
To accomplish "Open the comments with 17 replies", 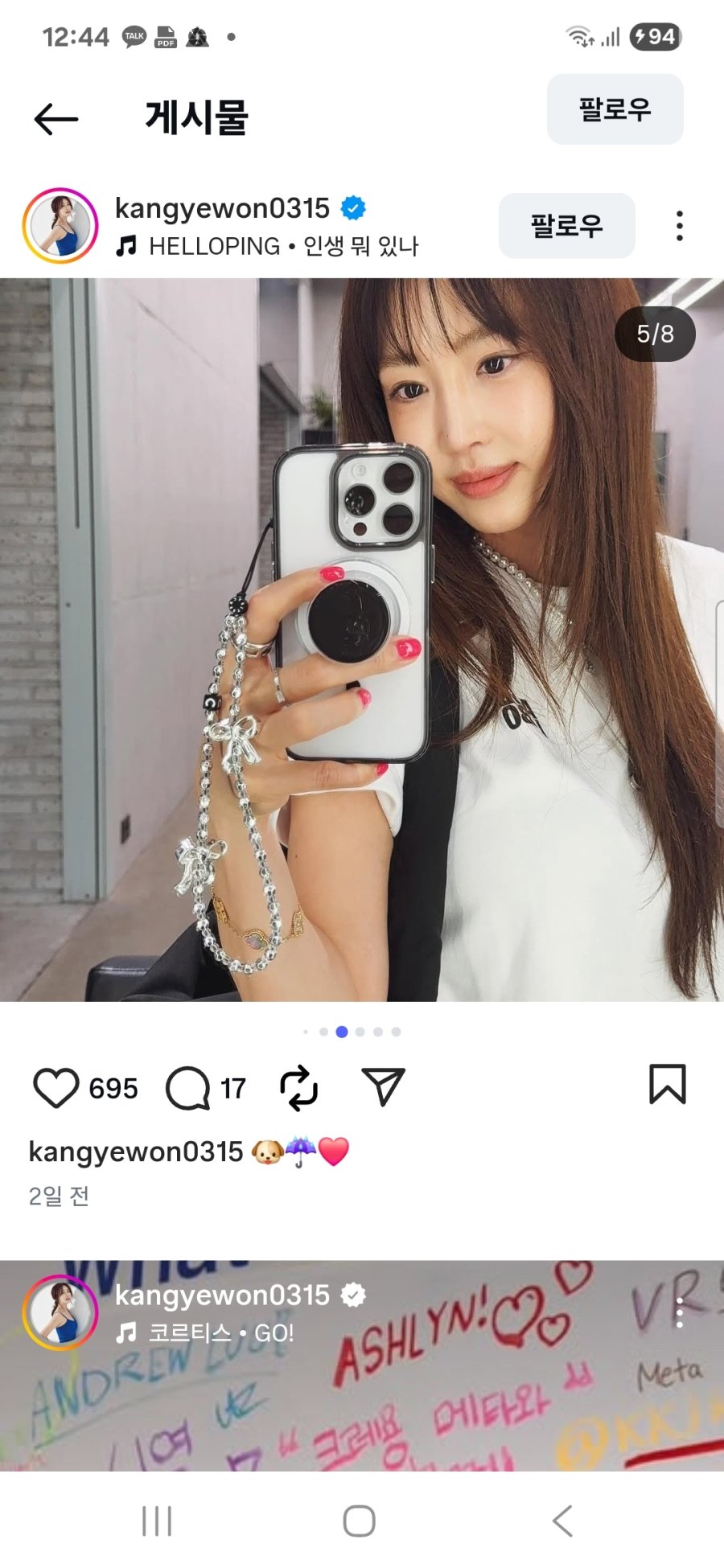I will click(x=187, y=1088).
